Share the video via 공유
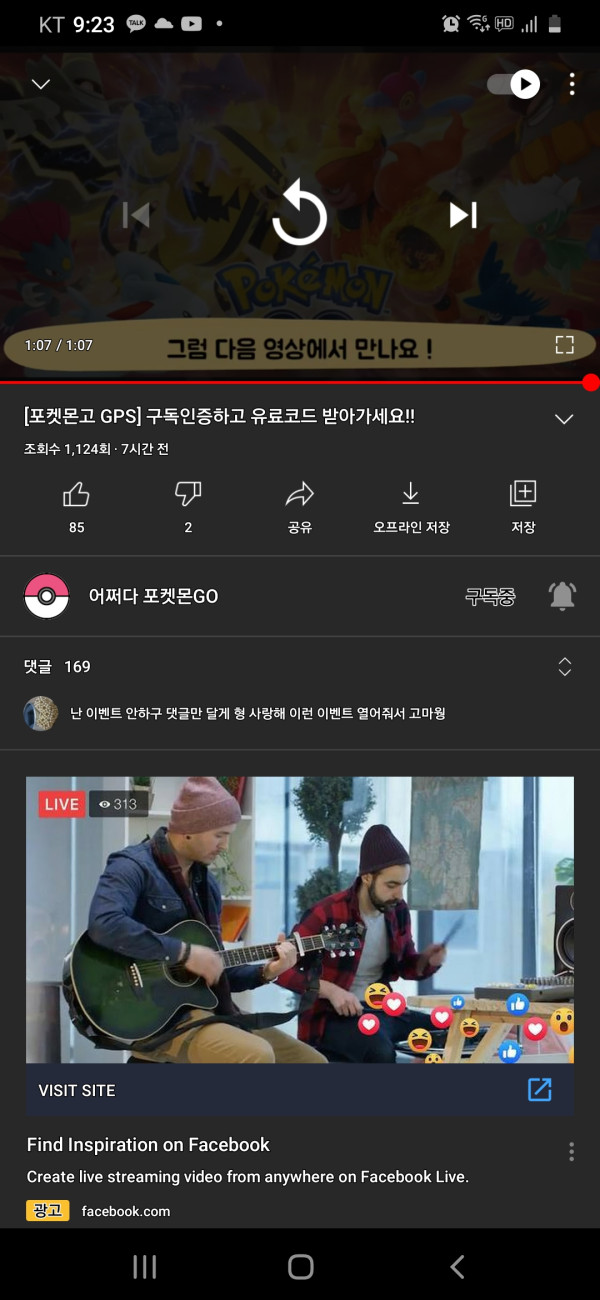This screenshot has height=1300, width=600. (x=300, y=503)
